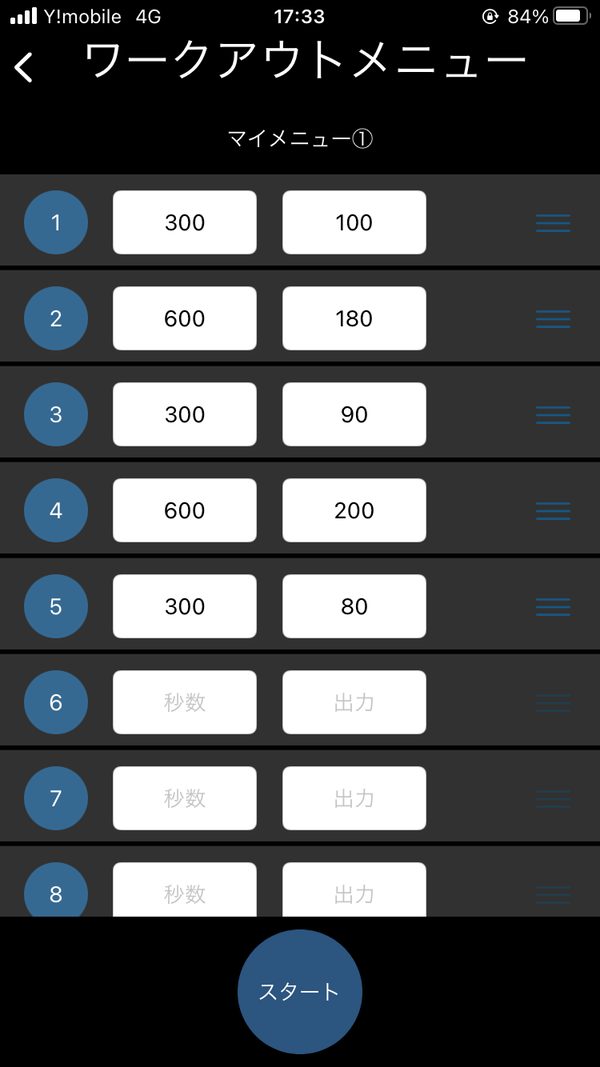Select the seconds field in step 2
Screen dimensions: 600x1067
(x=185, y=318)
